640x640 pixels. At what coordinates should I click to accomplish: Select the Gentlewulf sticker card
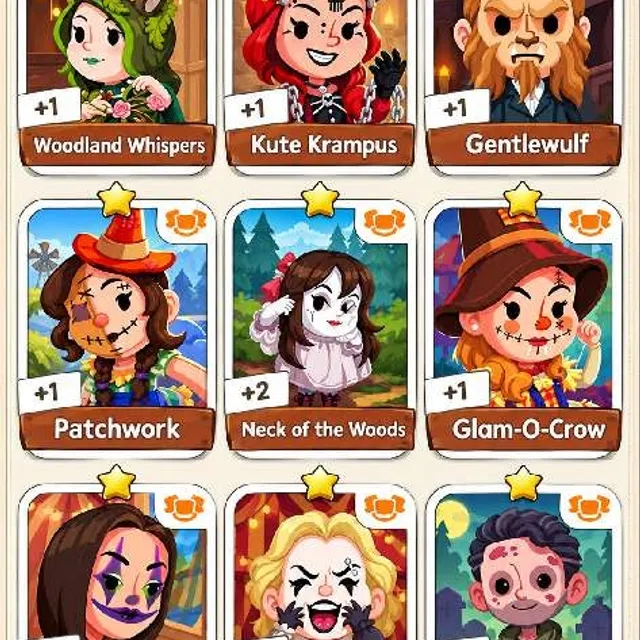524,84
